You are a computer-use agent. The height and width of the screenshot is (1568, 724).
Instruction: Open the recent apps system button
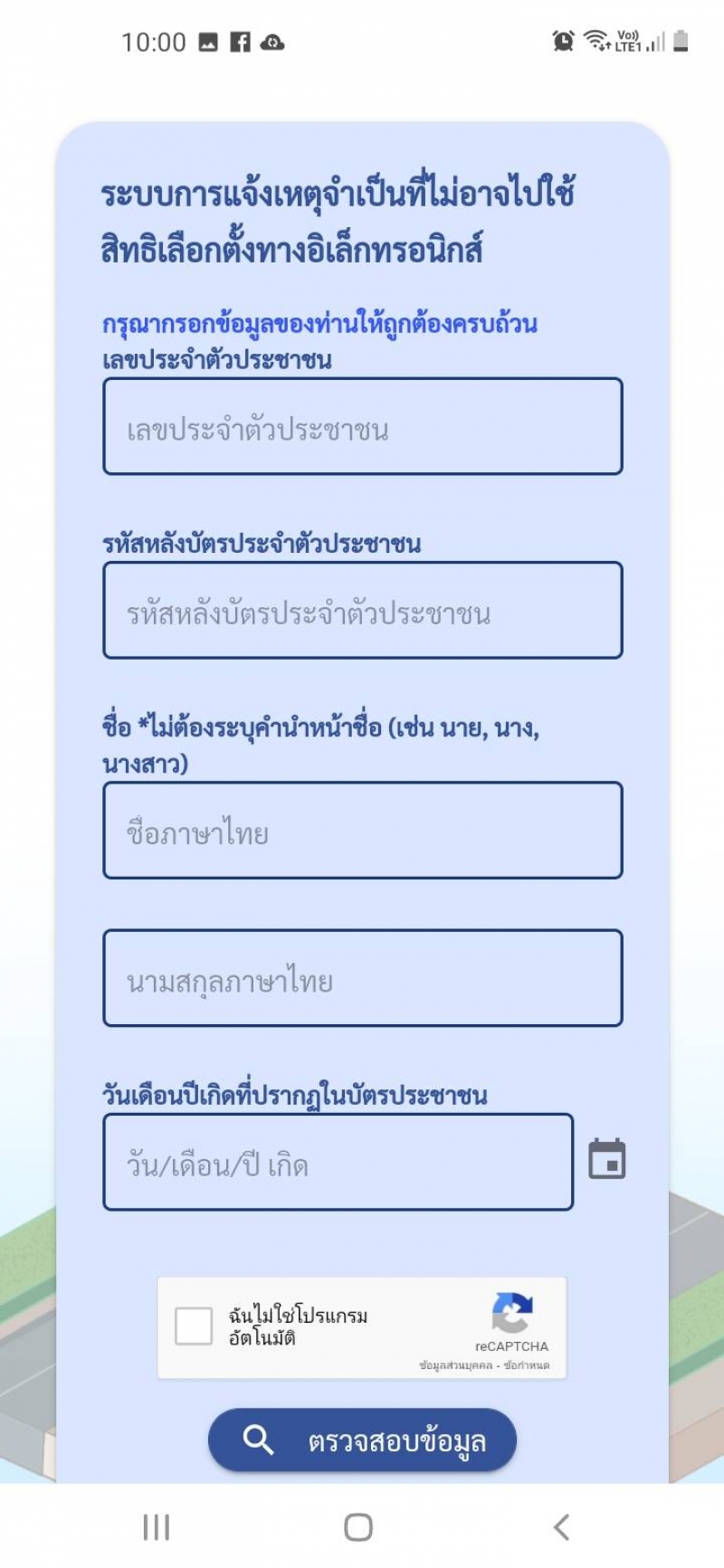(157, 1527)
